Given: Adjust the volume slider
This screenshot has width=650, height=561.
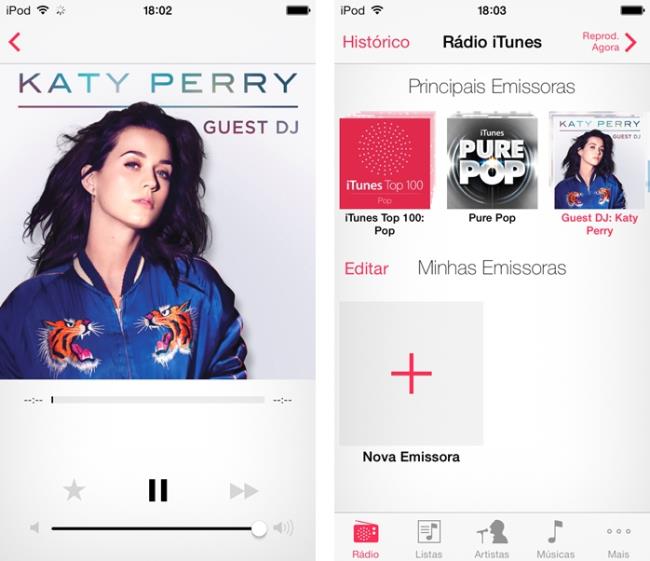Looking at the screenshot, I should pyautogui.click(x=259, y=528).
